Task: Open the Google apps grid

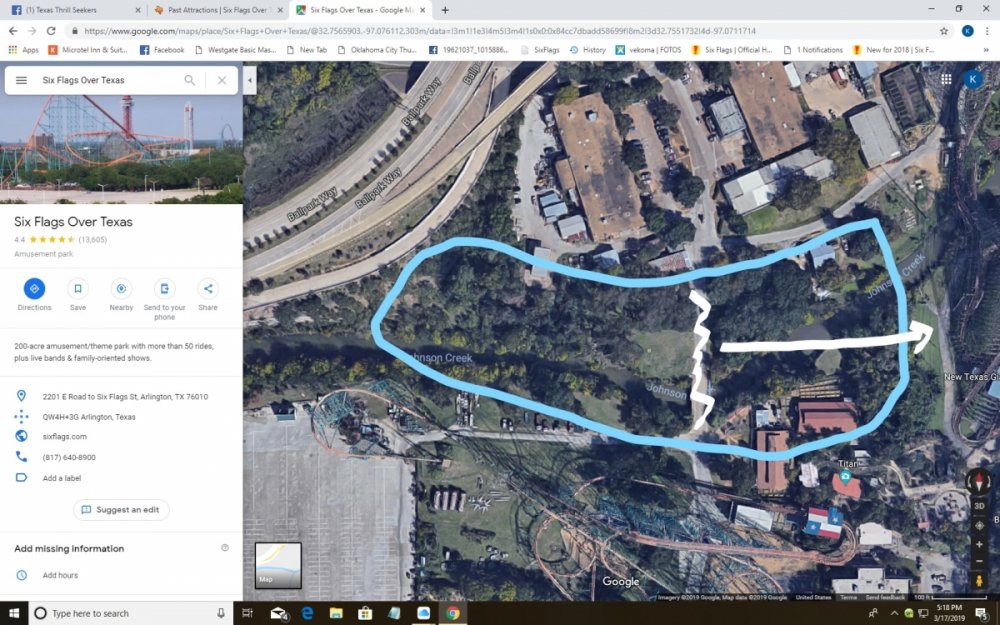Action: point(945,80)
